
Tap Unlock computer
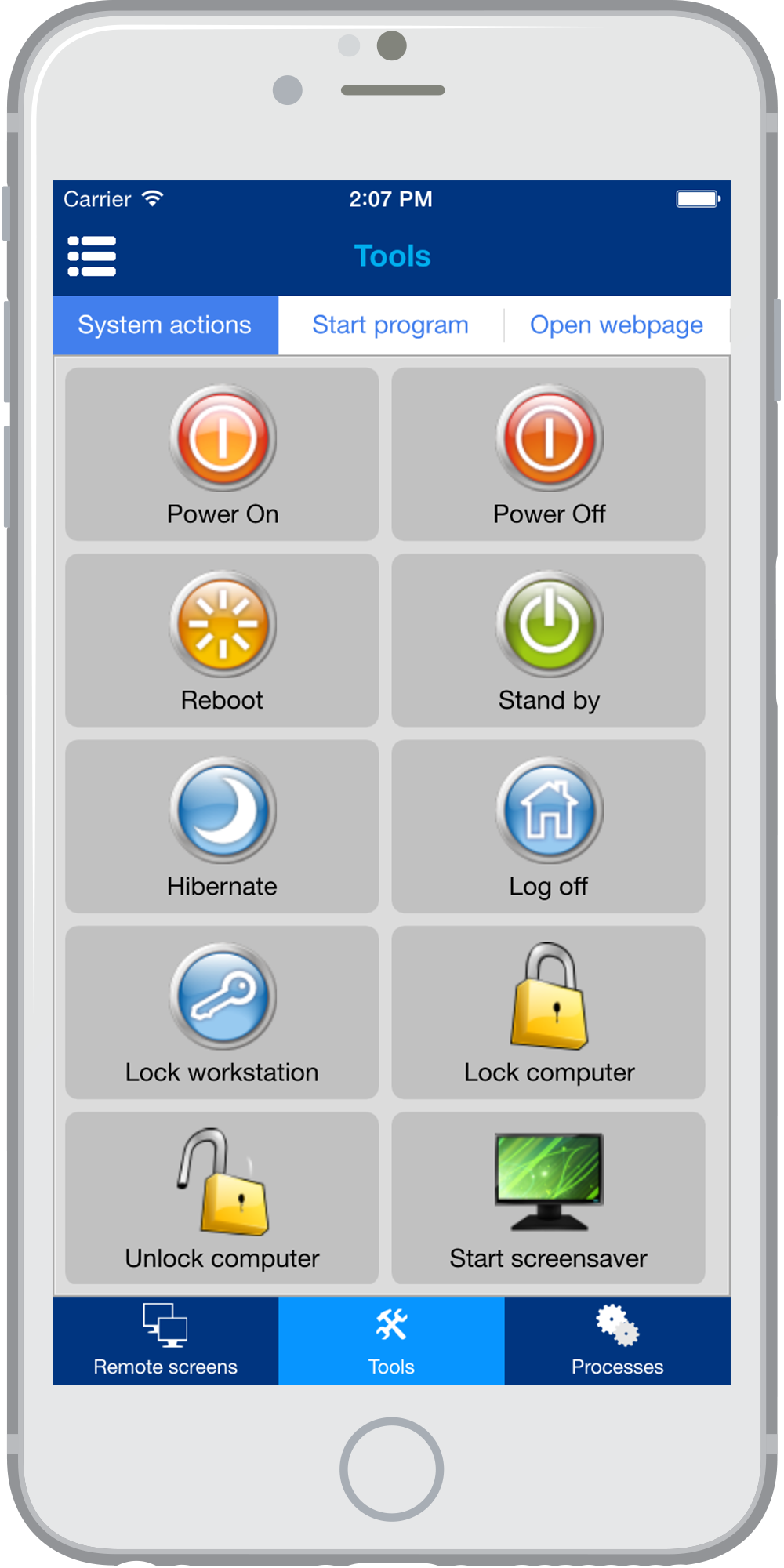coord(222,1197)
